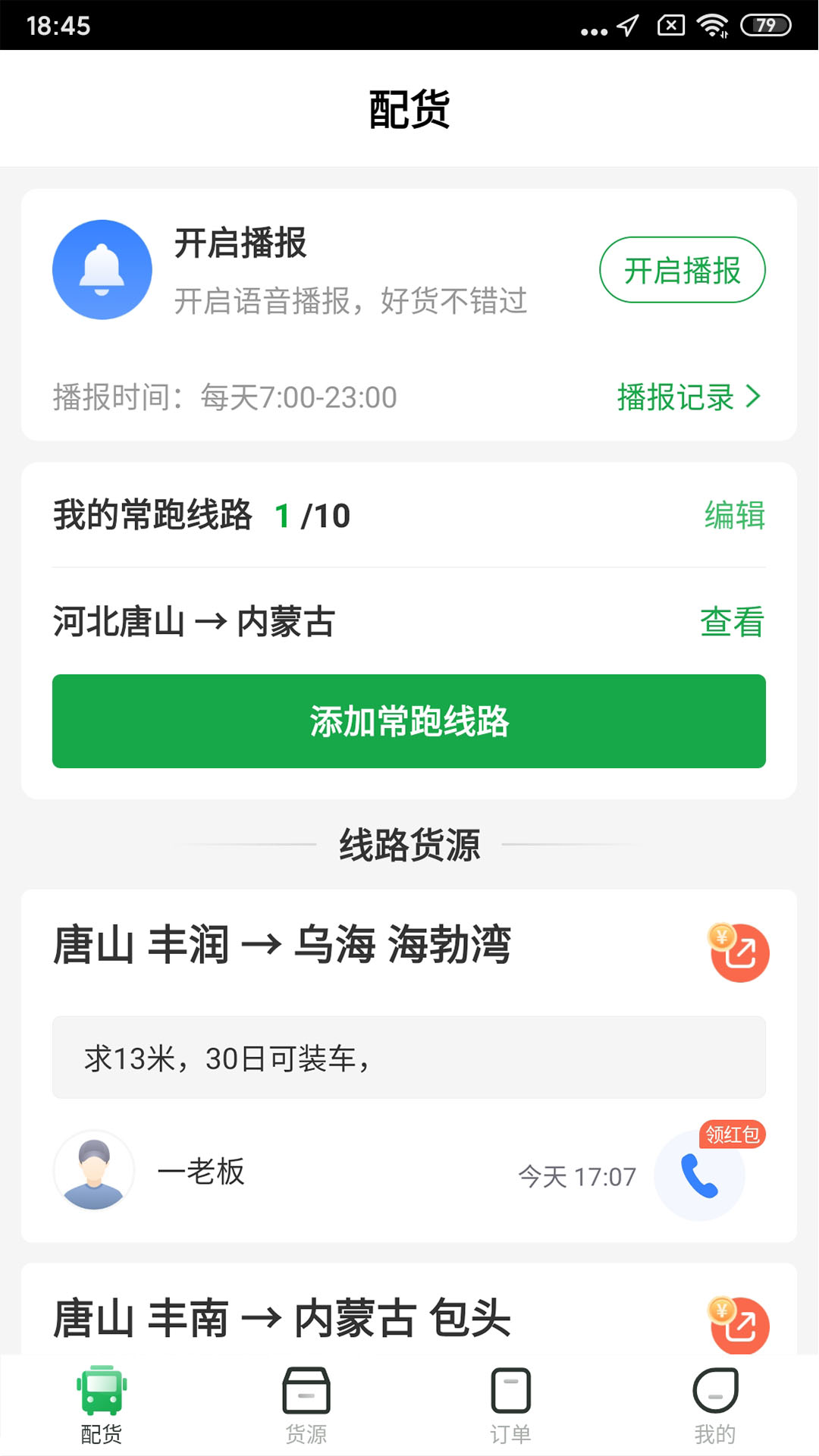Tap the 订单 orders icon
Viewport: 819px width, 1456px height.
point(511,1392)
